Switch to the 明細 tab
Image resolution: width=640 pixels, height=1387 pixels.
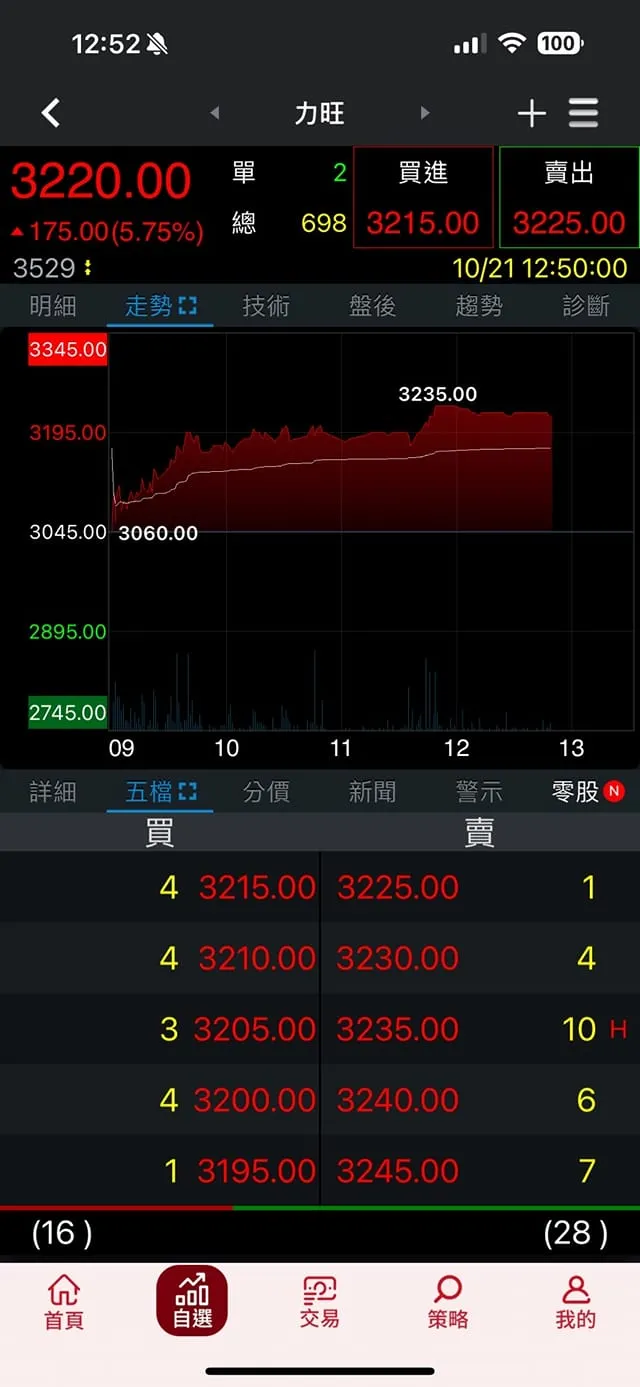53,306
